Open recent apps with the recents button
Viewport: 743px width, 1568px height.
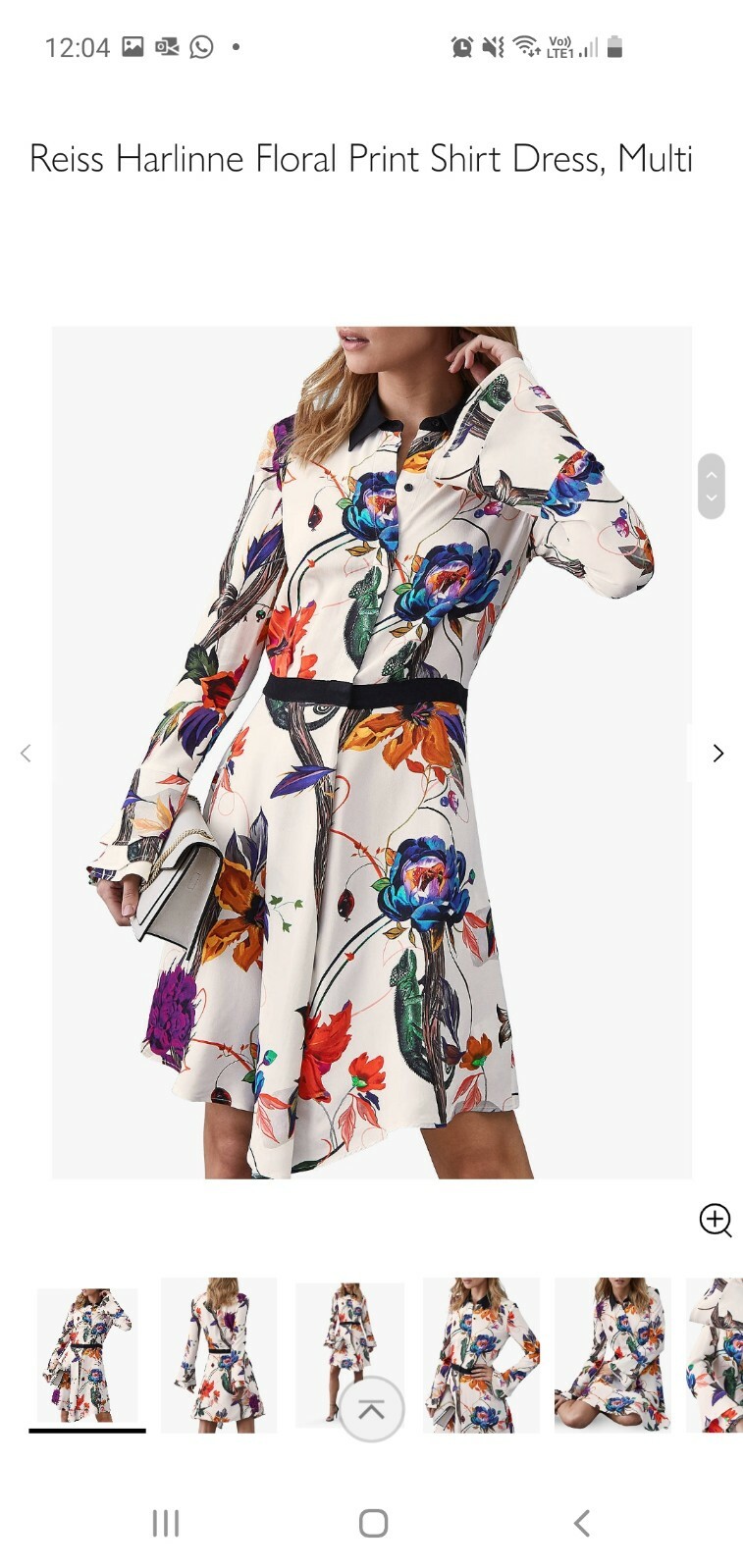pyautogui.click(x=164, y=1523)
